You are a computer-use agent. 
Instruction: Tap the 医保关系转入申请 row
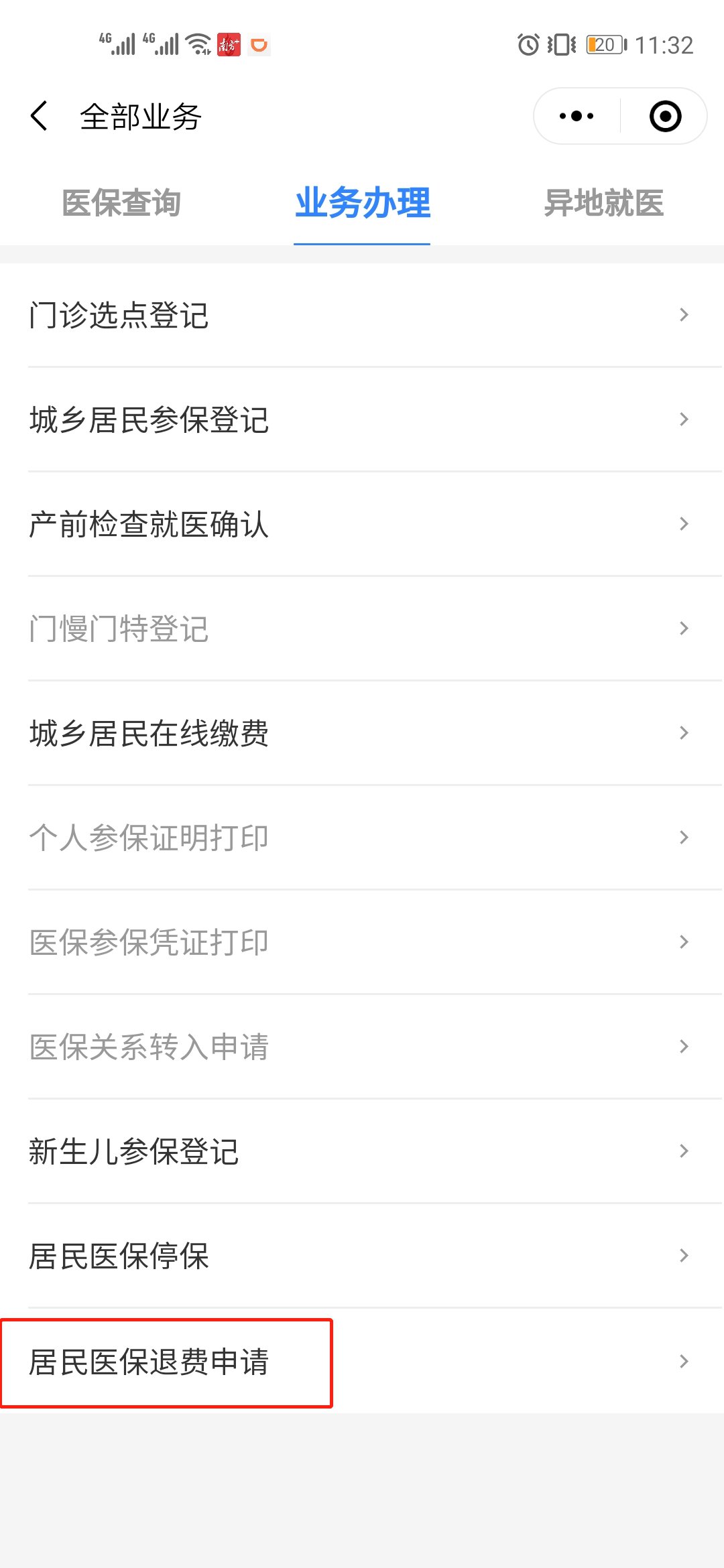362,1047
